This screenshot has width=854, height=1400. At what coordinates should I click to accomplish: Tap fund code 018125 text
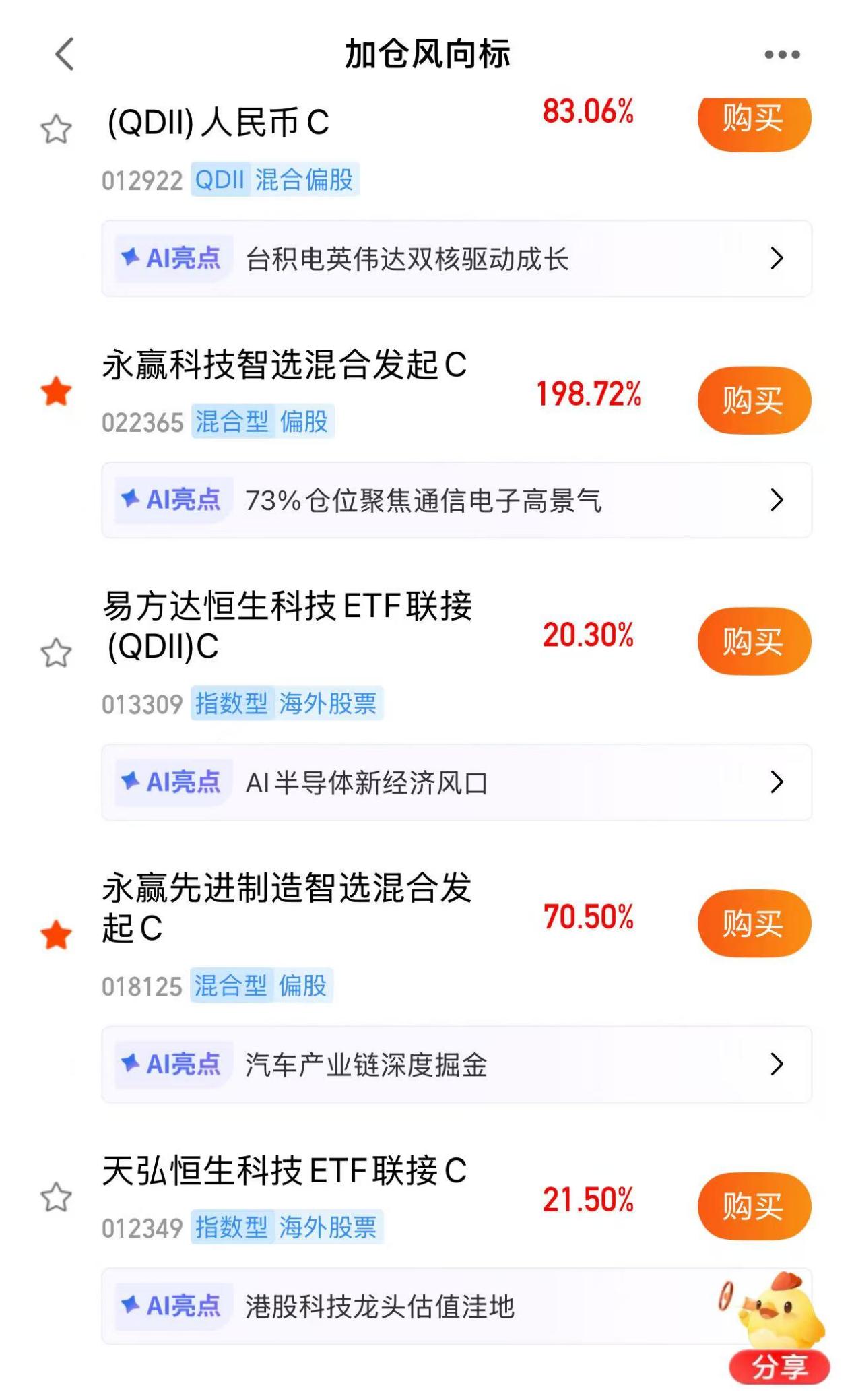tap(141, 985)
